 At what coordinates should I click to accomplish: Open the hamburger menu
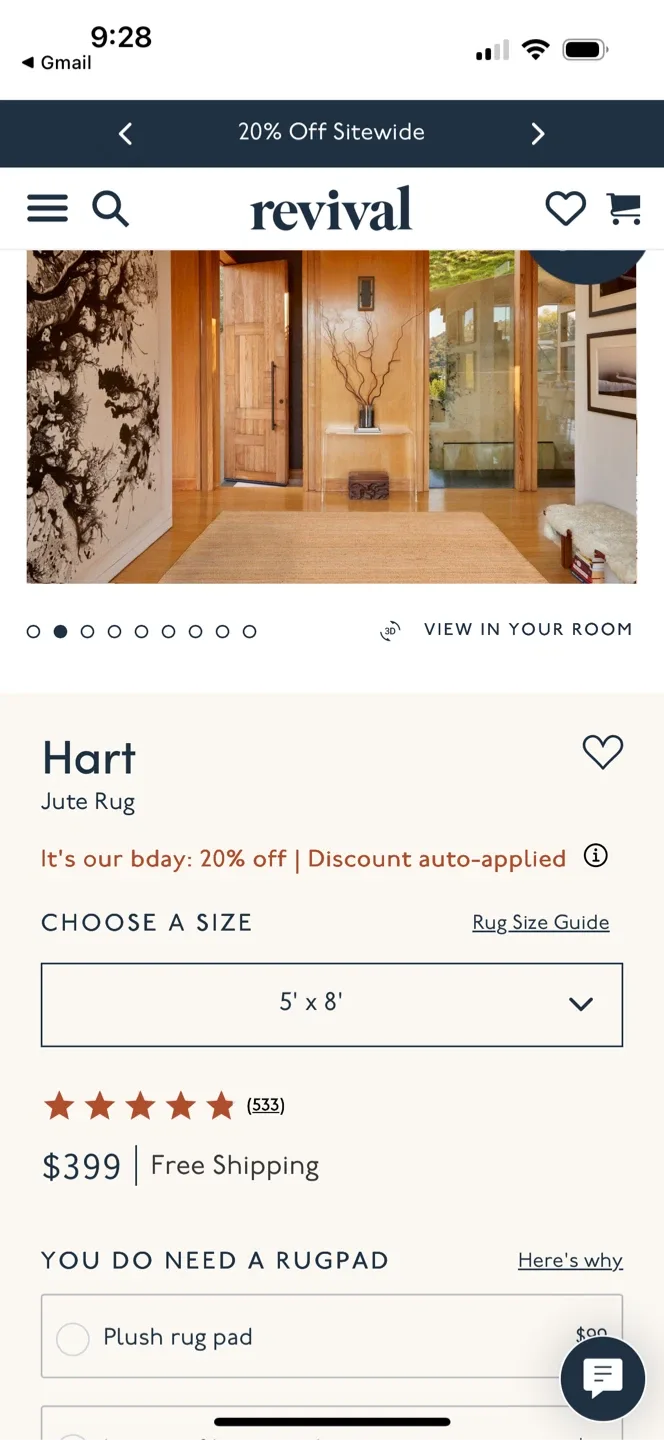click(47, 208)
